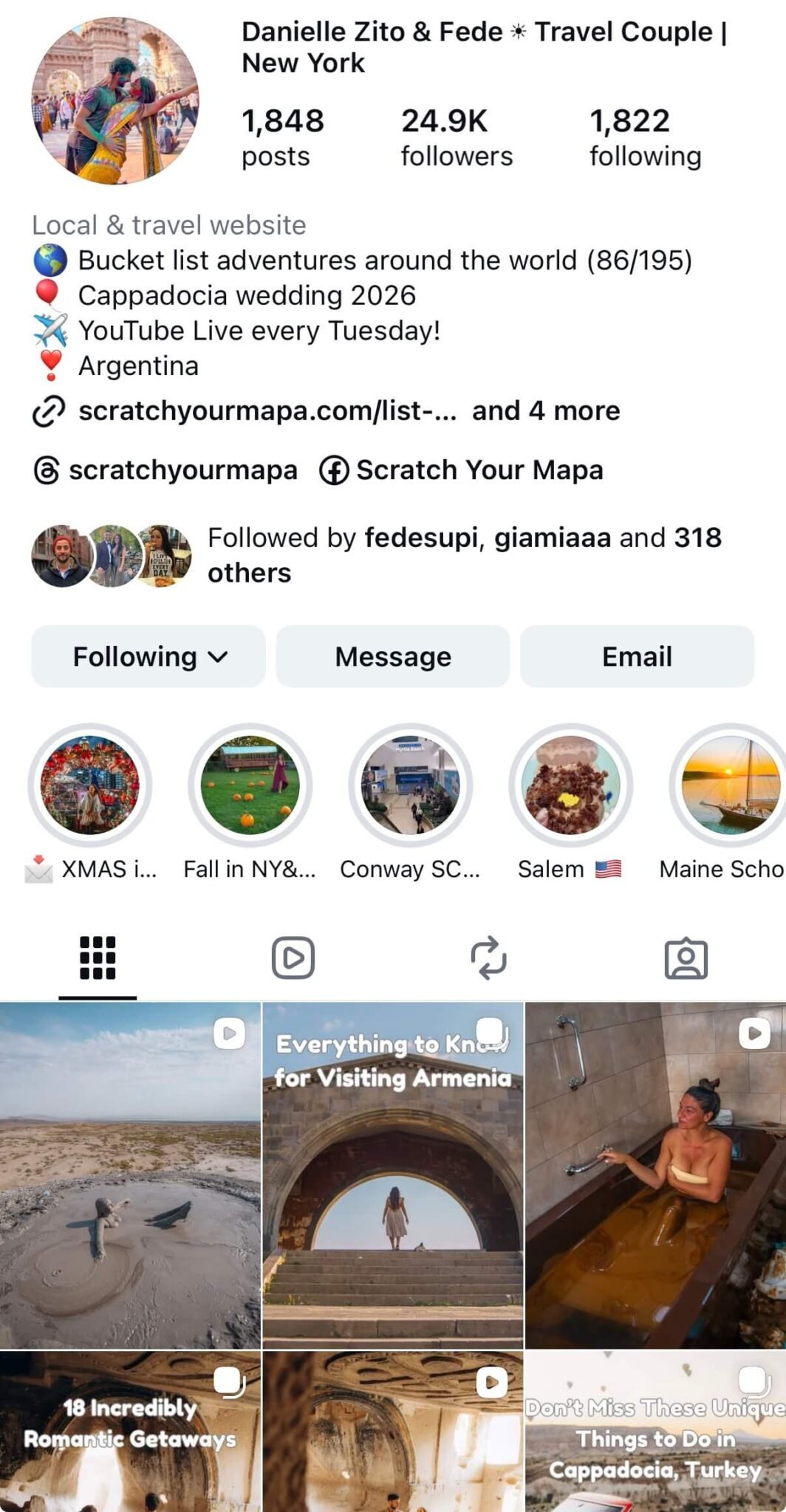Open the Reposts tab icon
Screen dimensions: 786x1512
click(x=490, y=958)
